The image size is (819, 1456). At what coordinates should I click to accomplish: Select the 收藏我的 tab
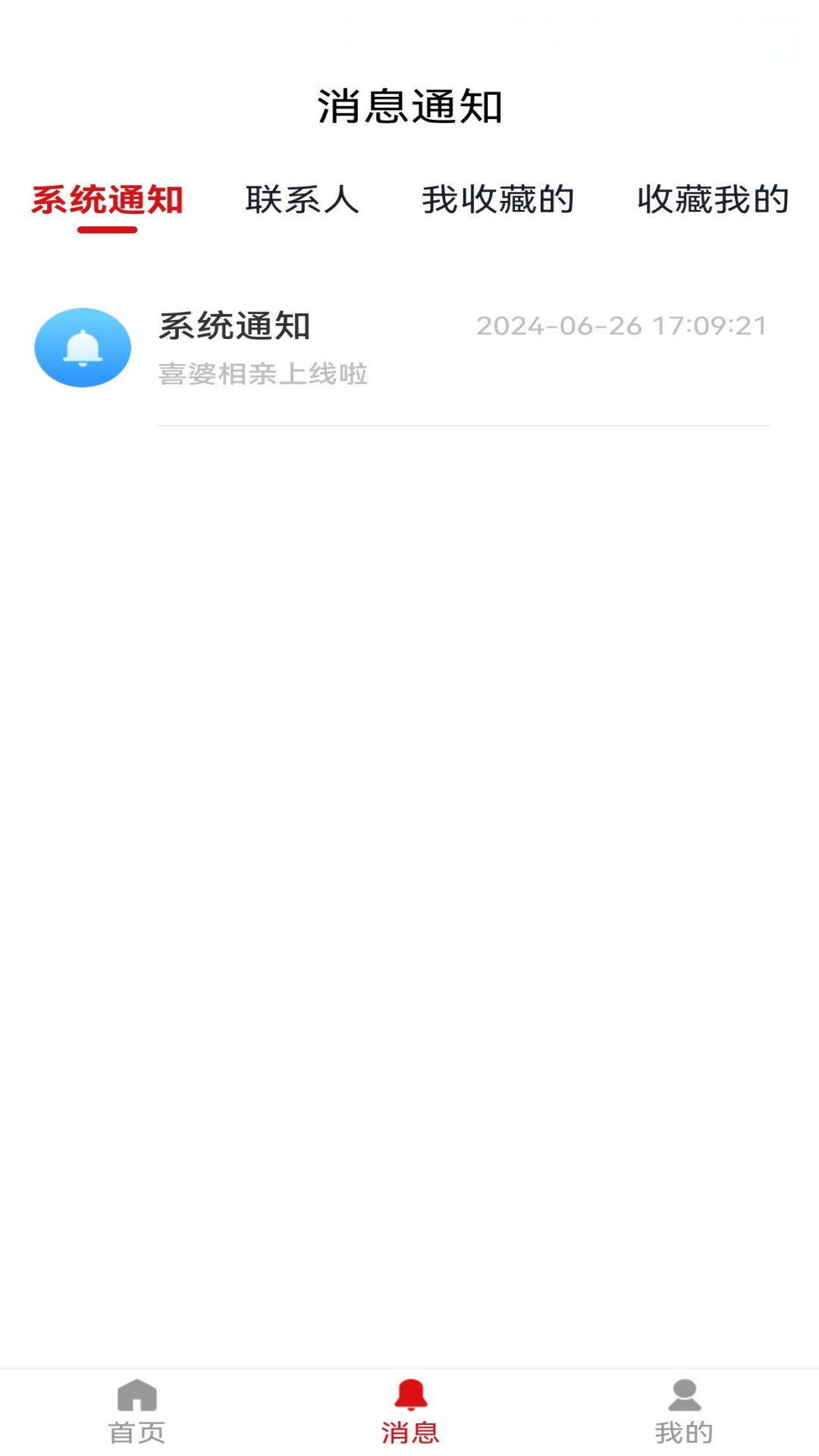coord(714,199)
